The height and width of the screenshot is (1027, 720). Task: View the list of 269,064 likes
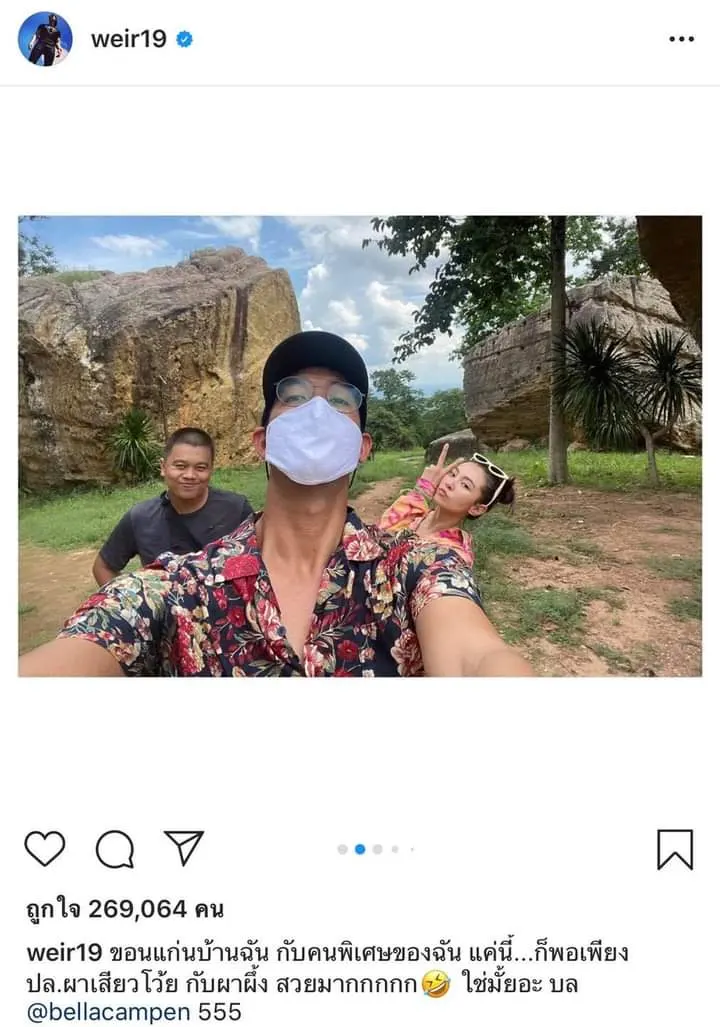point(124,909)
